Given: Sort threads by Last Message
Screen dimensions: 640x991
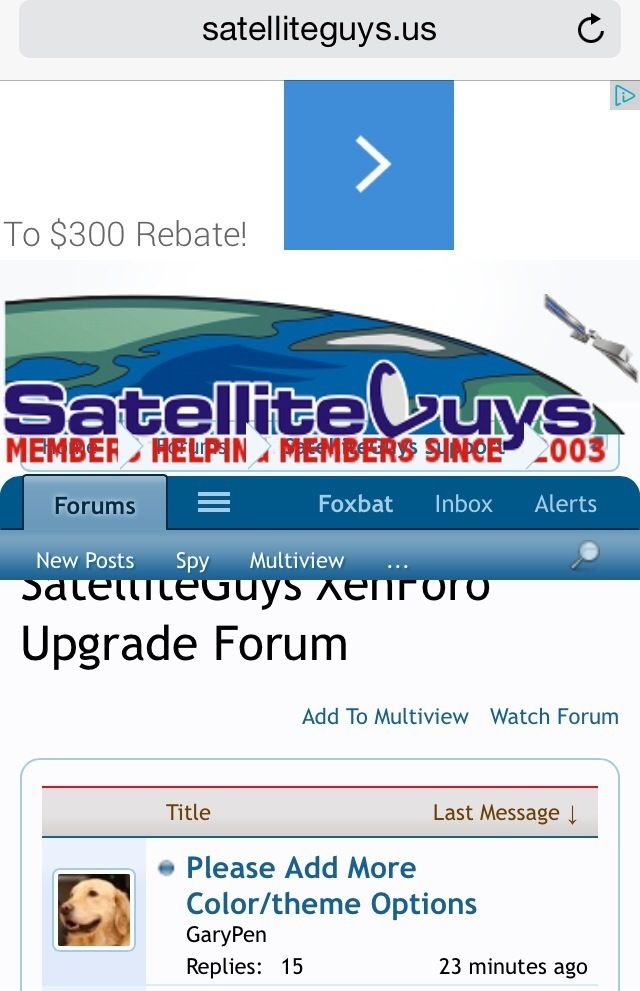Looking at the screenshot, I should tap(505, 813).
